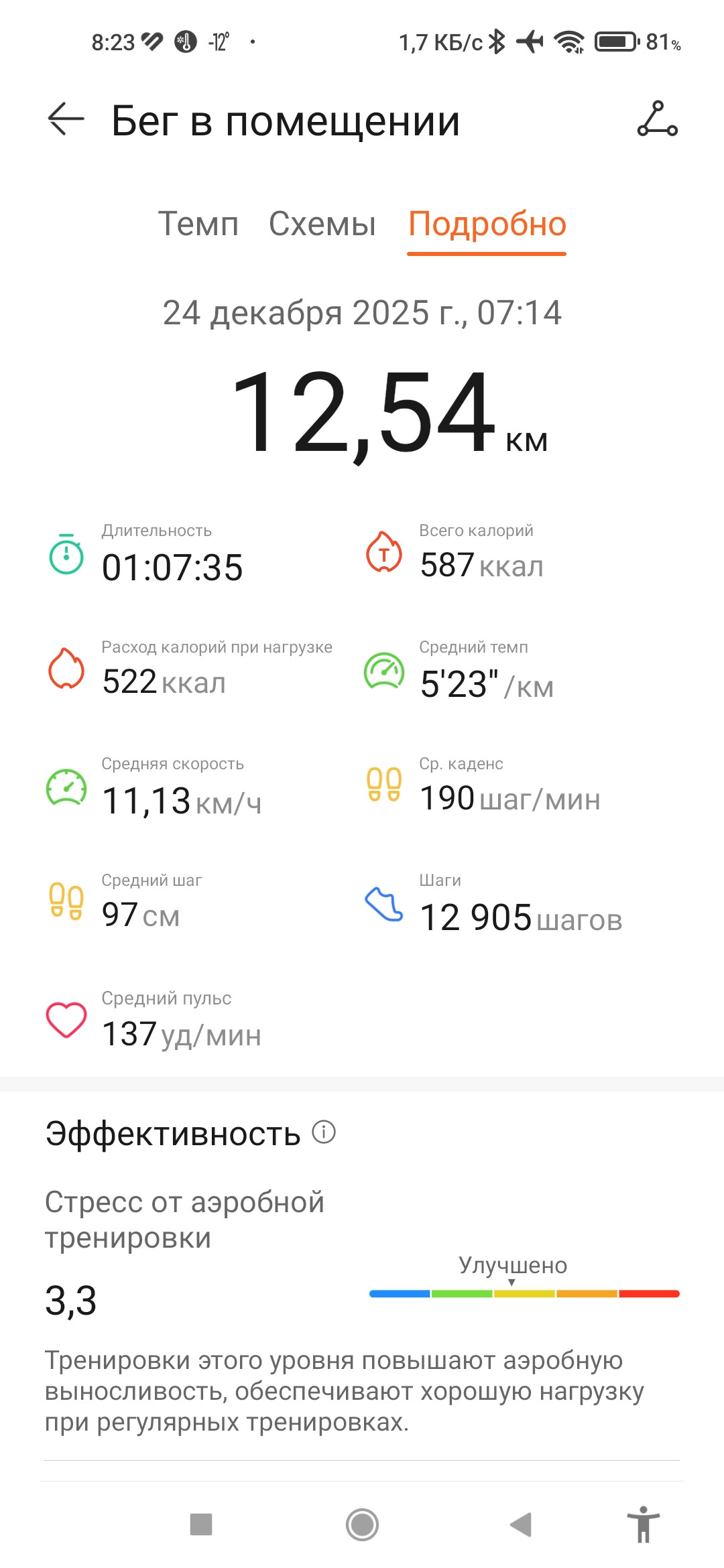
Task: Open the route share icon in the header
Action: pos(657,119)
